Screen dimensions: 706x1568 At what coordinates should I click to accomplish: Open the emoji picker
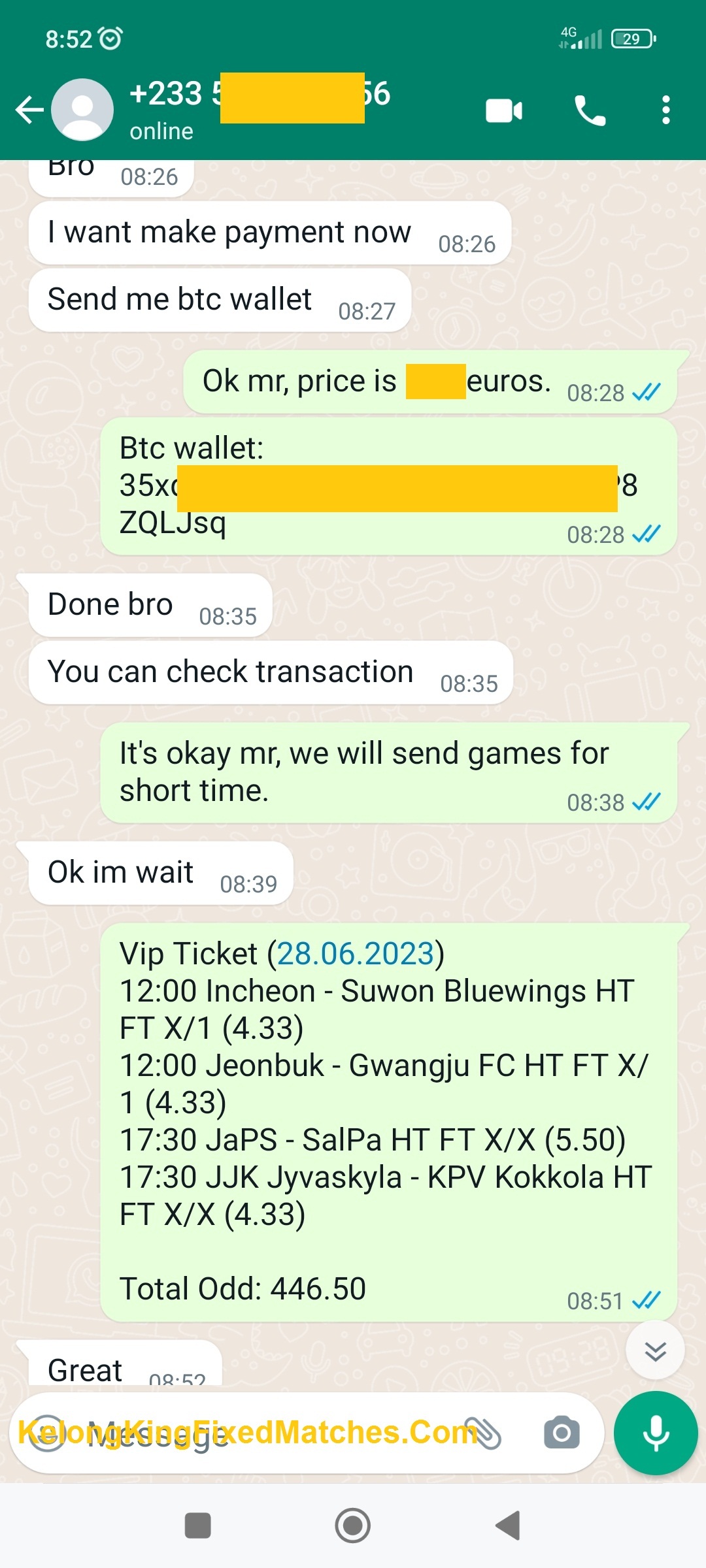[47, 1433]
